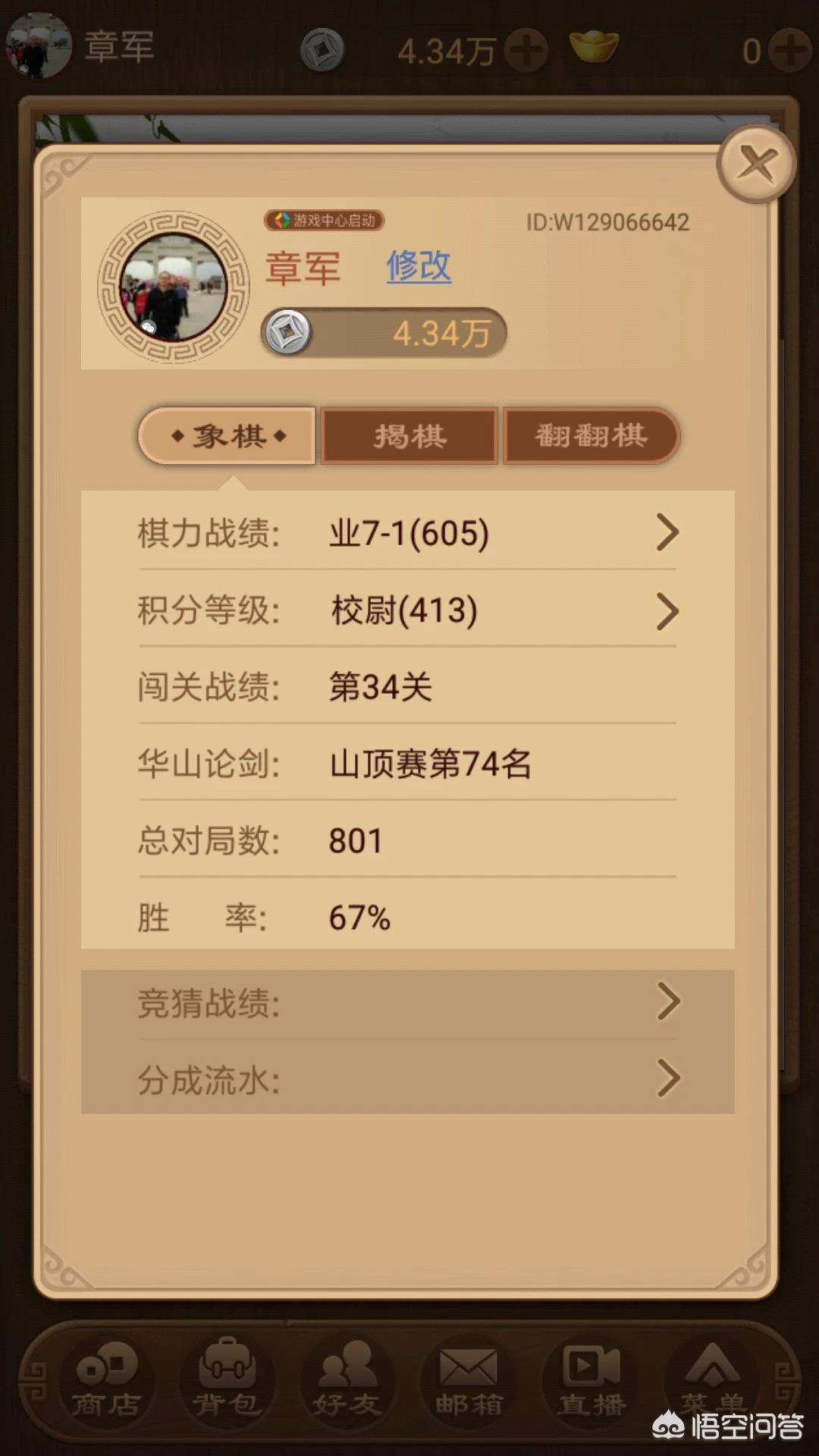The width and height of the screenshot is (819, 1456).
Task: Open 积分等级 details
Action: pyautogui.click(x=408, y=610)
